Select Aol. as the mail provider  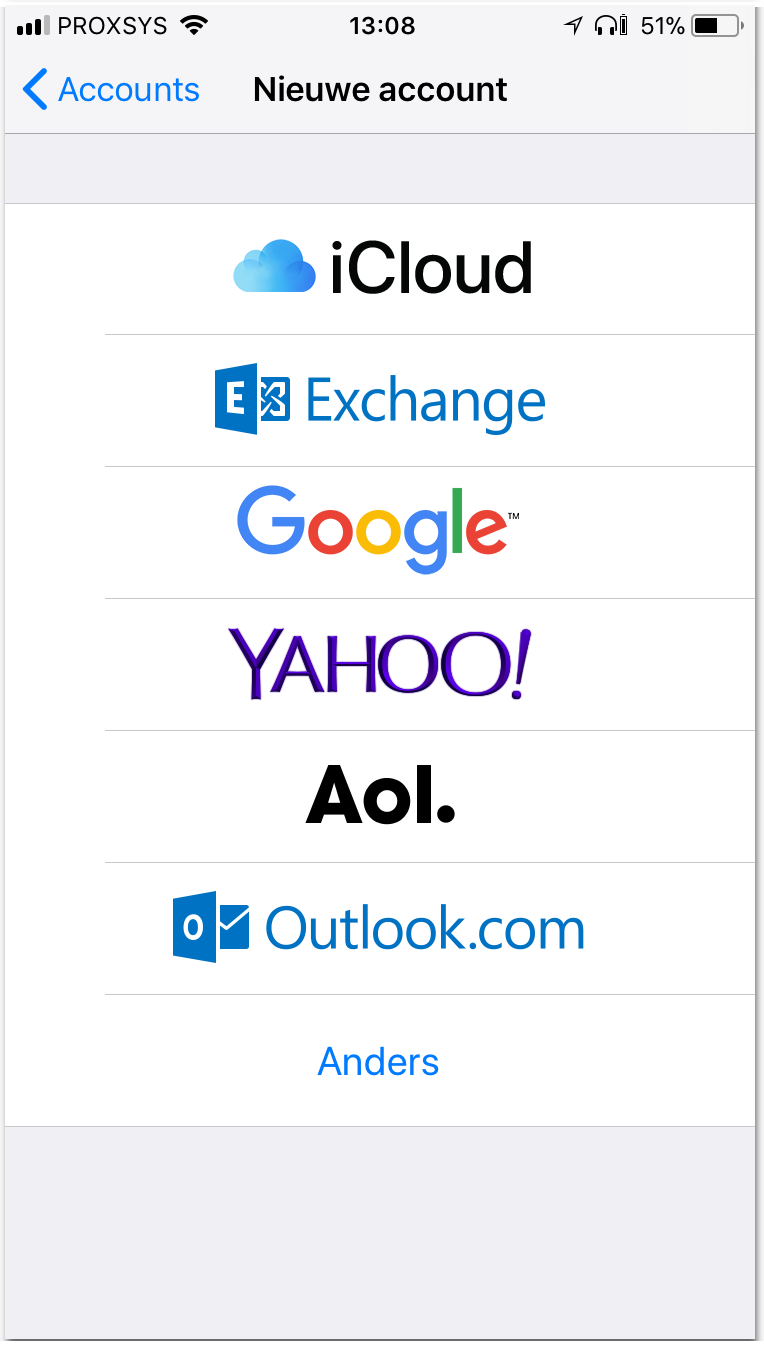click(x=380, y=797)
